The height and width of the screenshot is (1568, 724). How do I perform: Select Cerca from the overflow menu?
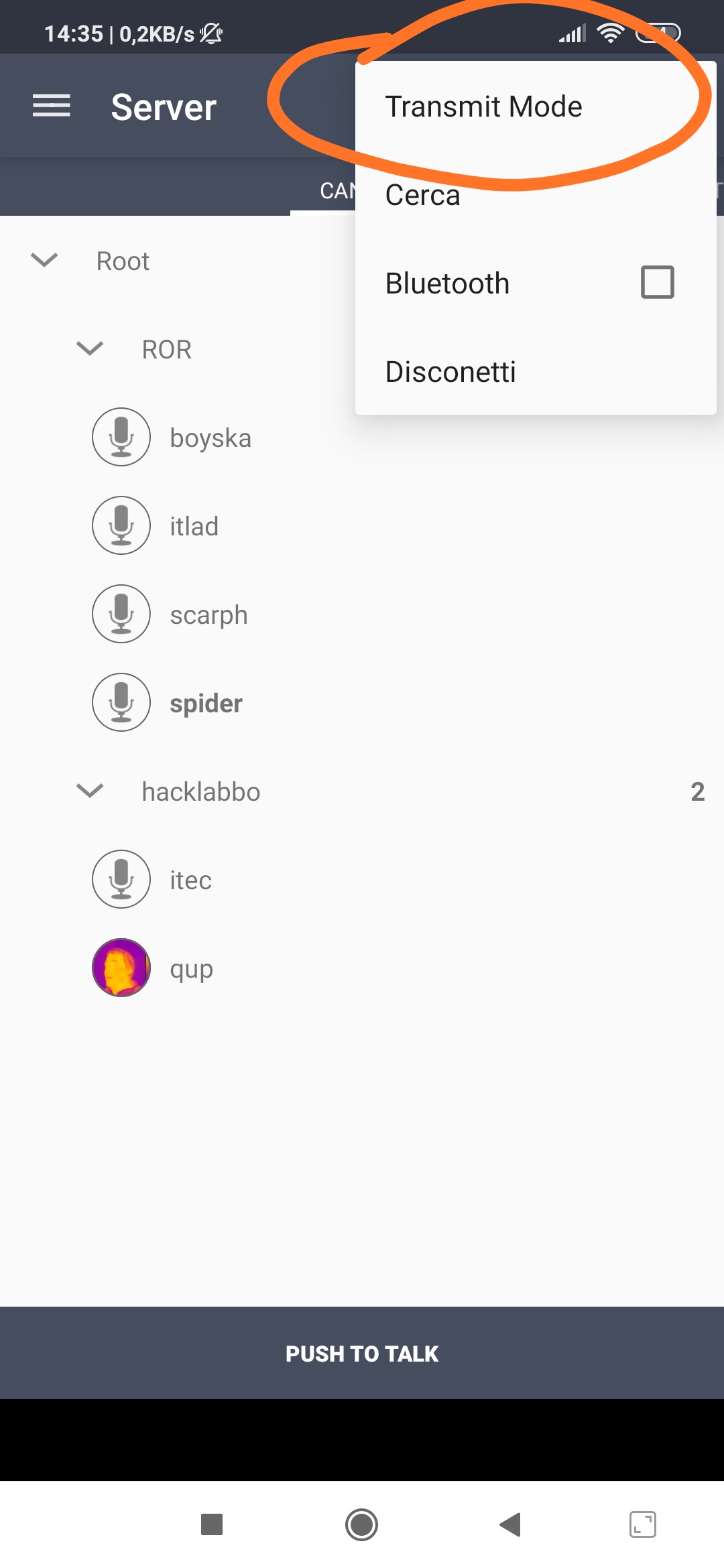[x=535, y=195]
